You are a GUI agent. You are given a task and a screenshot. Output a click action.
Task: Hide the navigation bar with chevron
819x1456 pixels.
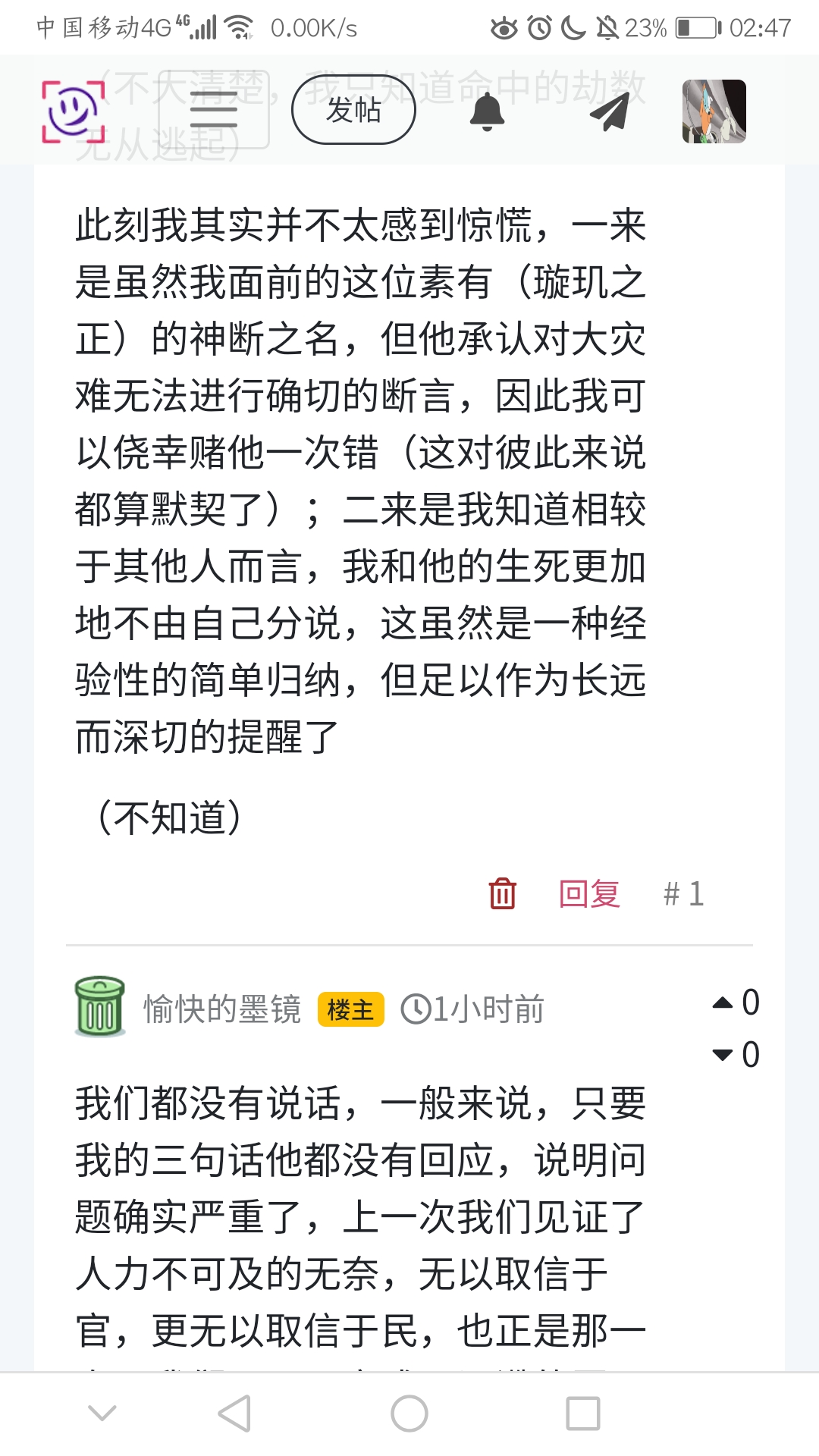pos(102,1413)
